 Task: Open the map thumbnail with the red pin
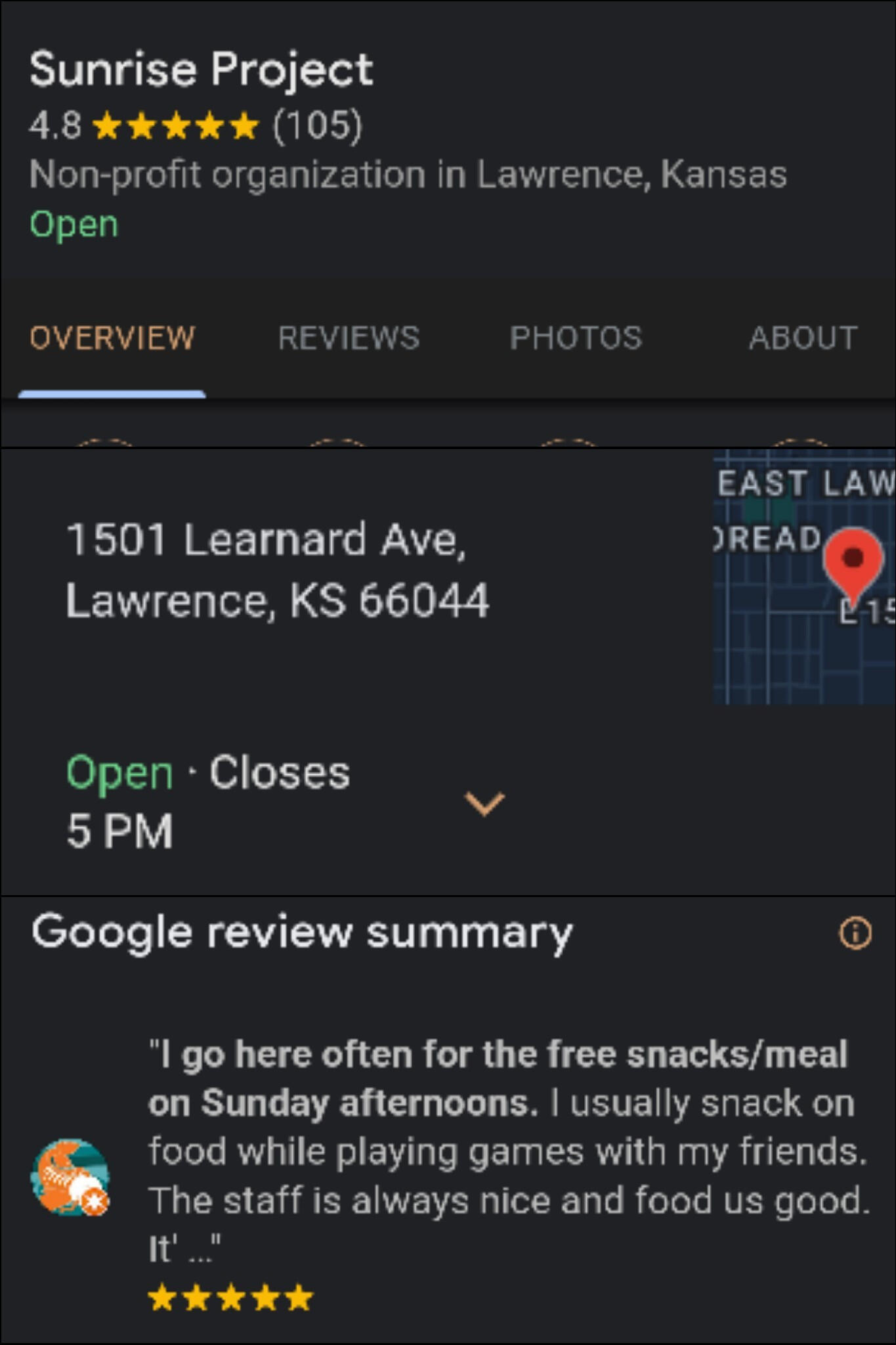coord(803,577)
